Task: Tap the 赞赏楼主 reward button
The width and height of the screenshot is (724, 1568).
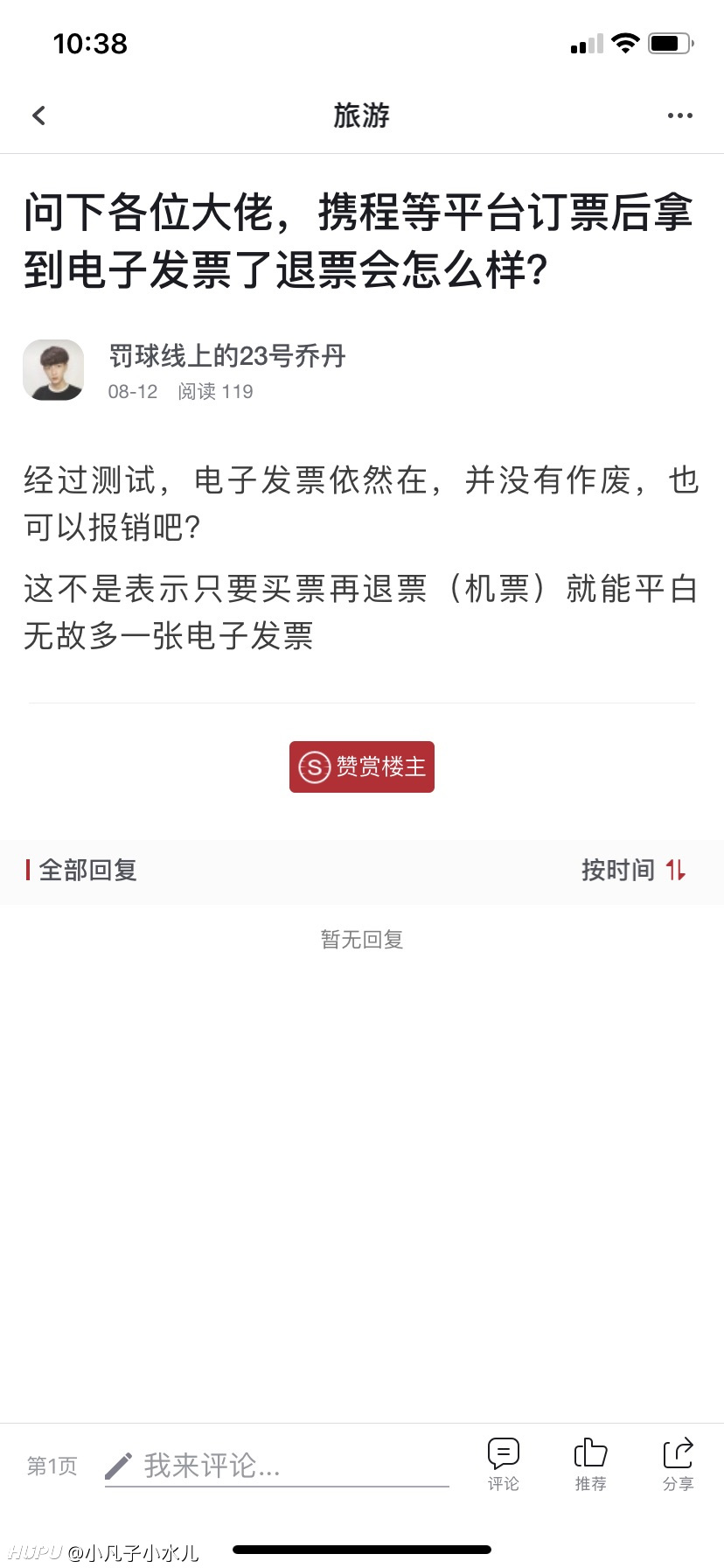Action: [362, 767]
